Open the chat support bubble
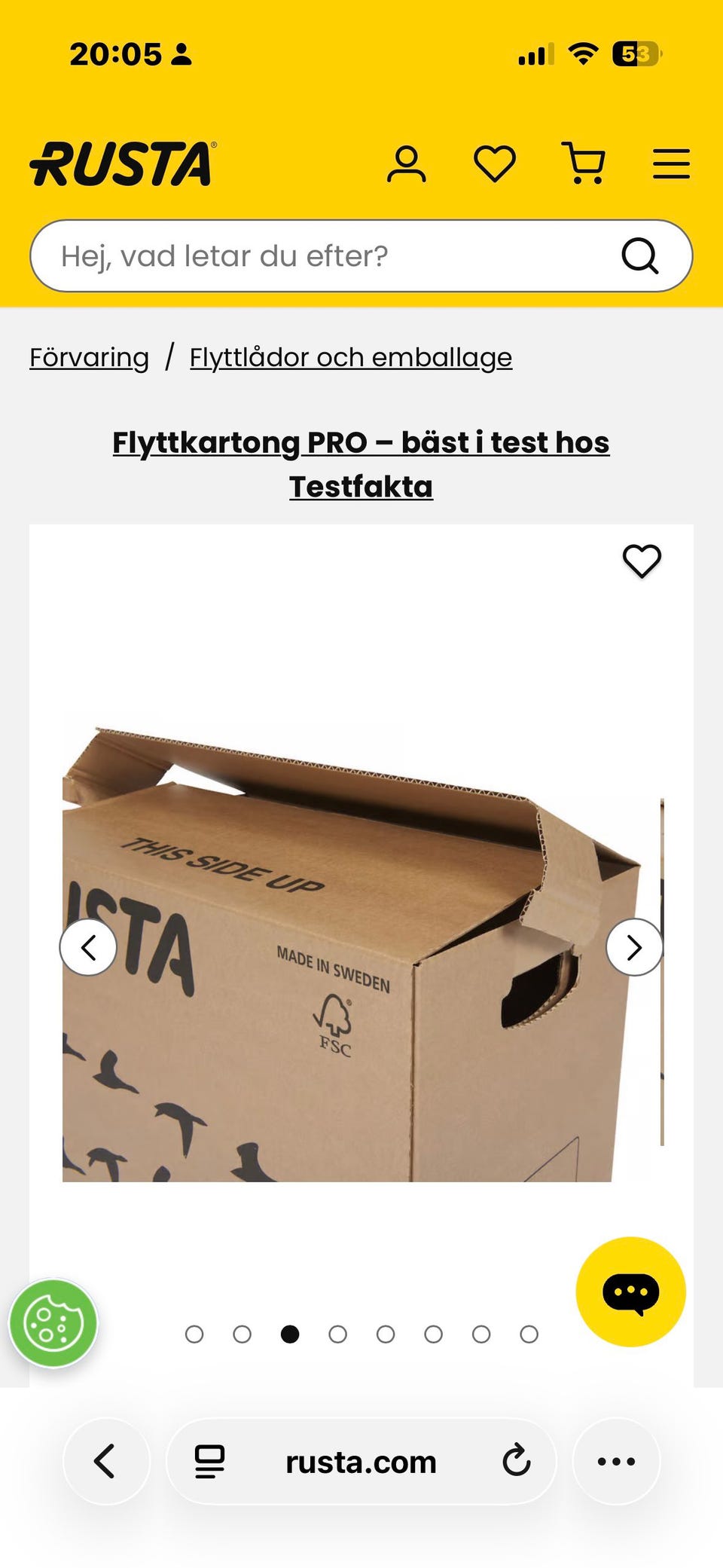This screenshot has height=1568, width=723. (x=631, y=1291)
